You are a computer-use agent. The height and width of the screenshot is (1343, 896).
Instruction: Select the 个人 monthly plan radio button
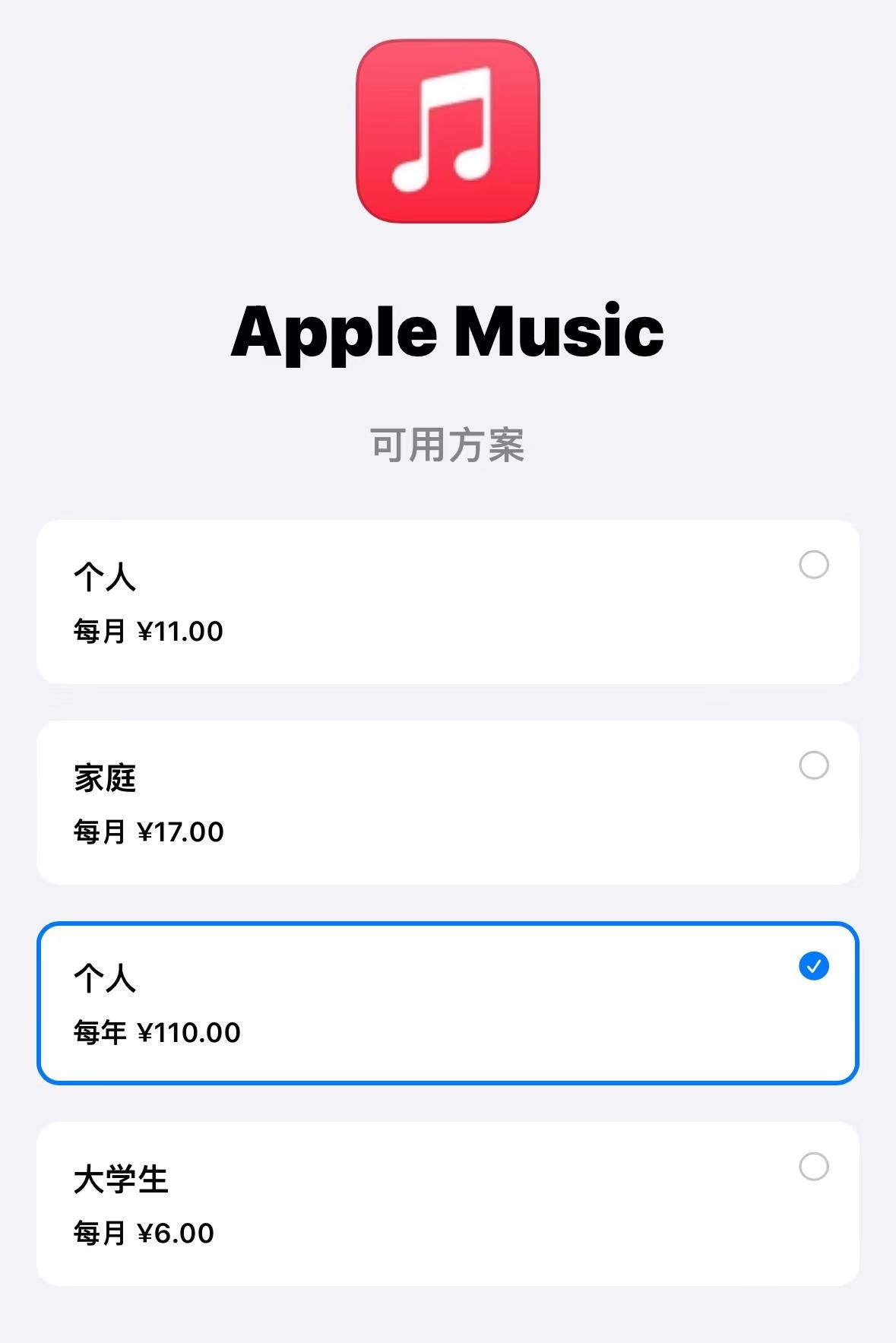point(815,566)
